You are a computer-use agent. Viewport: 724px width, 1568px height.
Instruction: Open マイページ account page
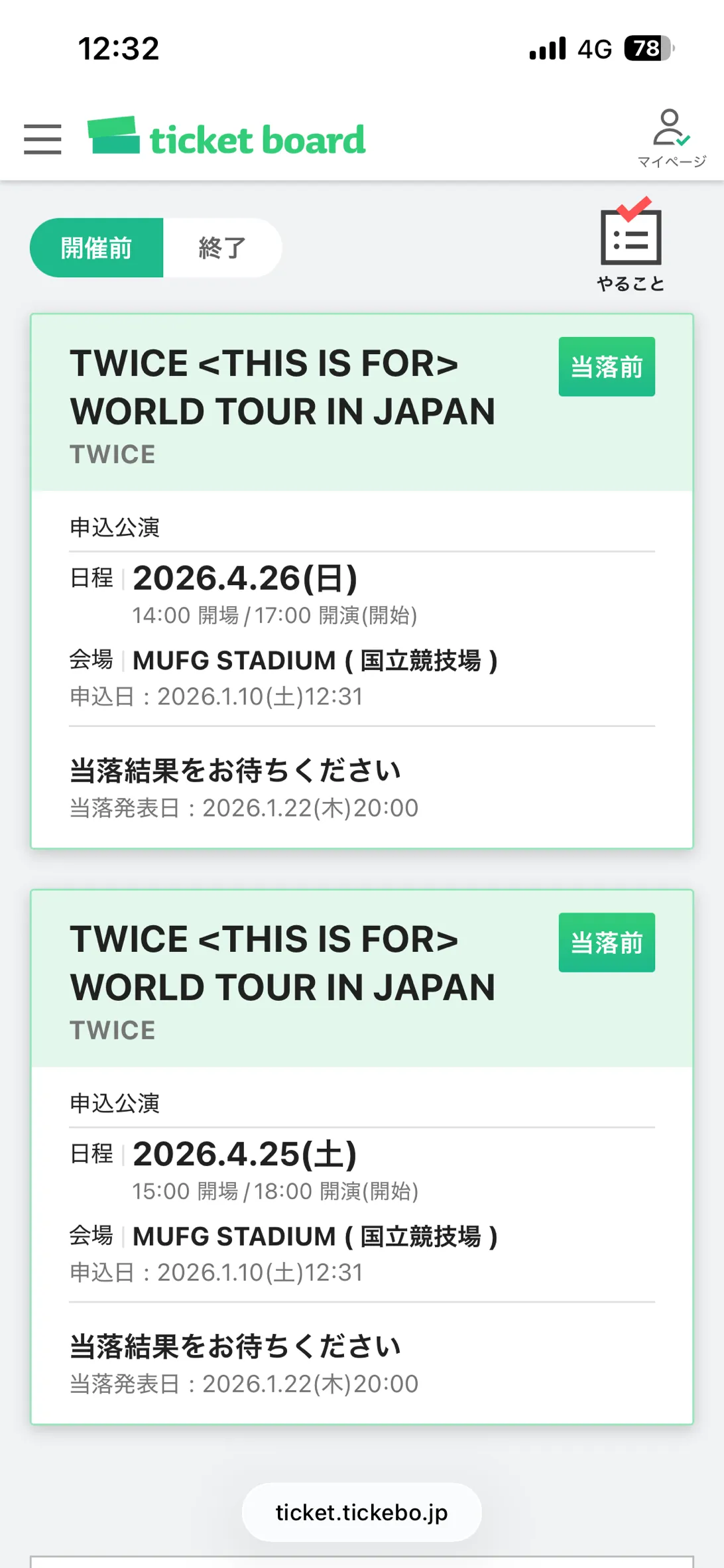click(x=671, y=138)
